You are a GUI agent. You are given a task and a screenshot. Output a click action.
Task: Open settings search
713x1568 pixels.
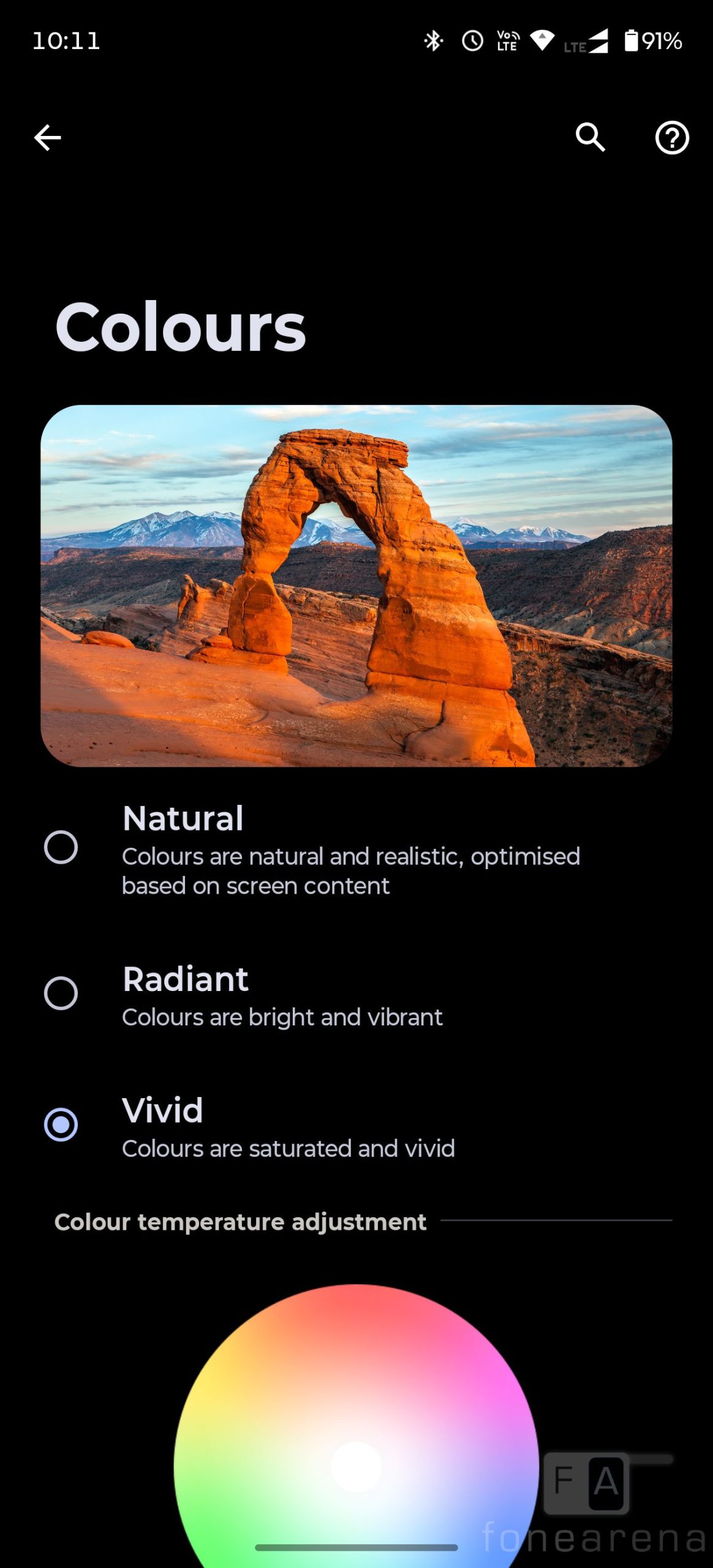click(x=590, y=138)
